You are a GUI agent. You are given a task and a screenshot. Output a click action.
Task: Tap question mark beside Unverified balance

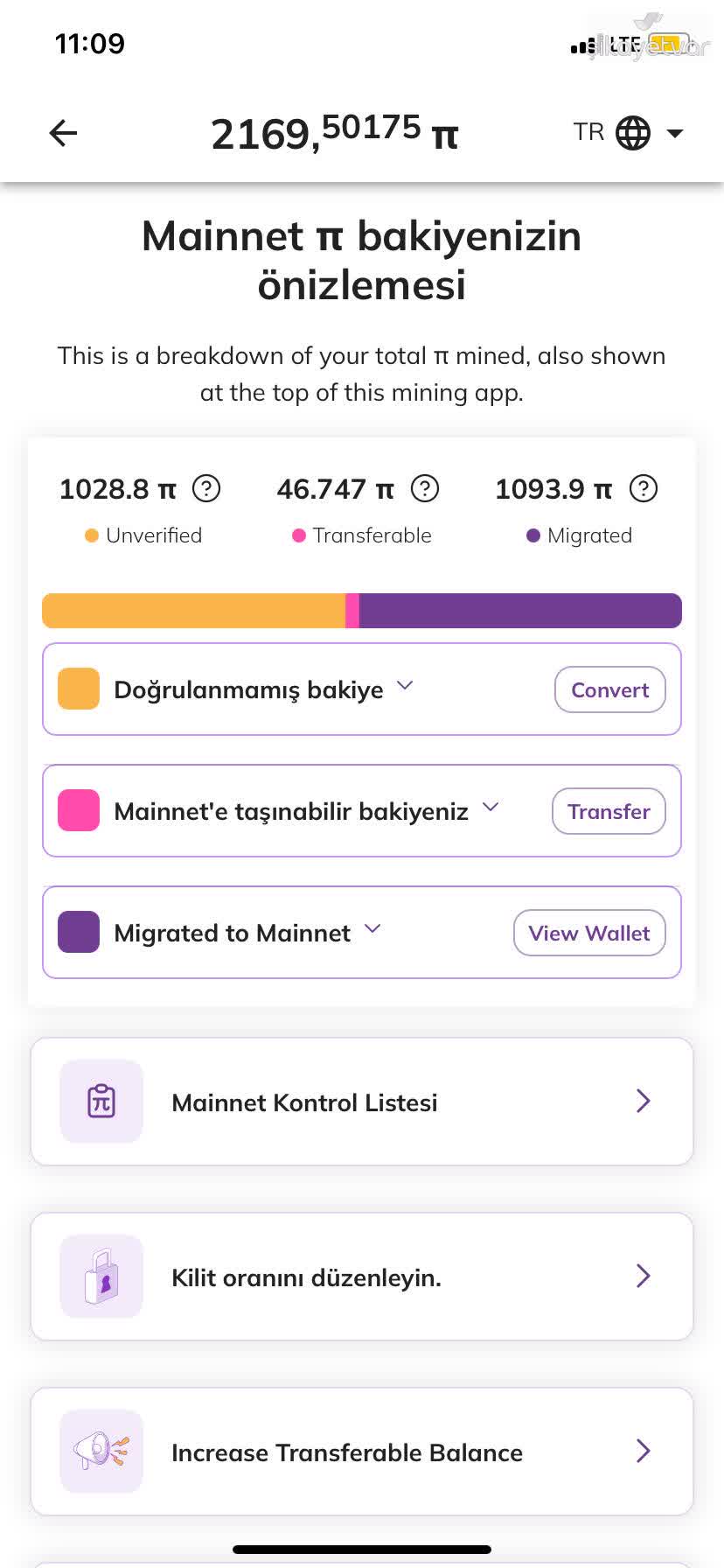click(207, 489)
